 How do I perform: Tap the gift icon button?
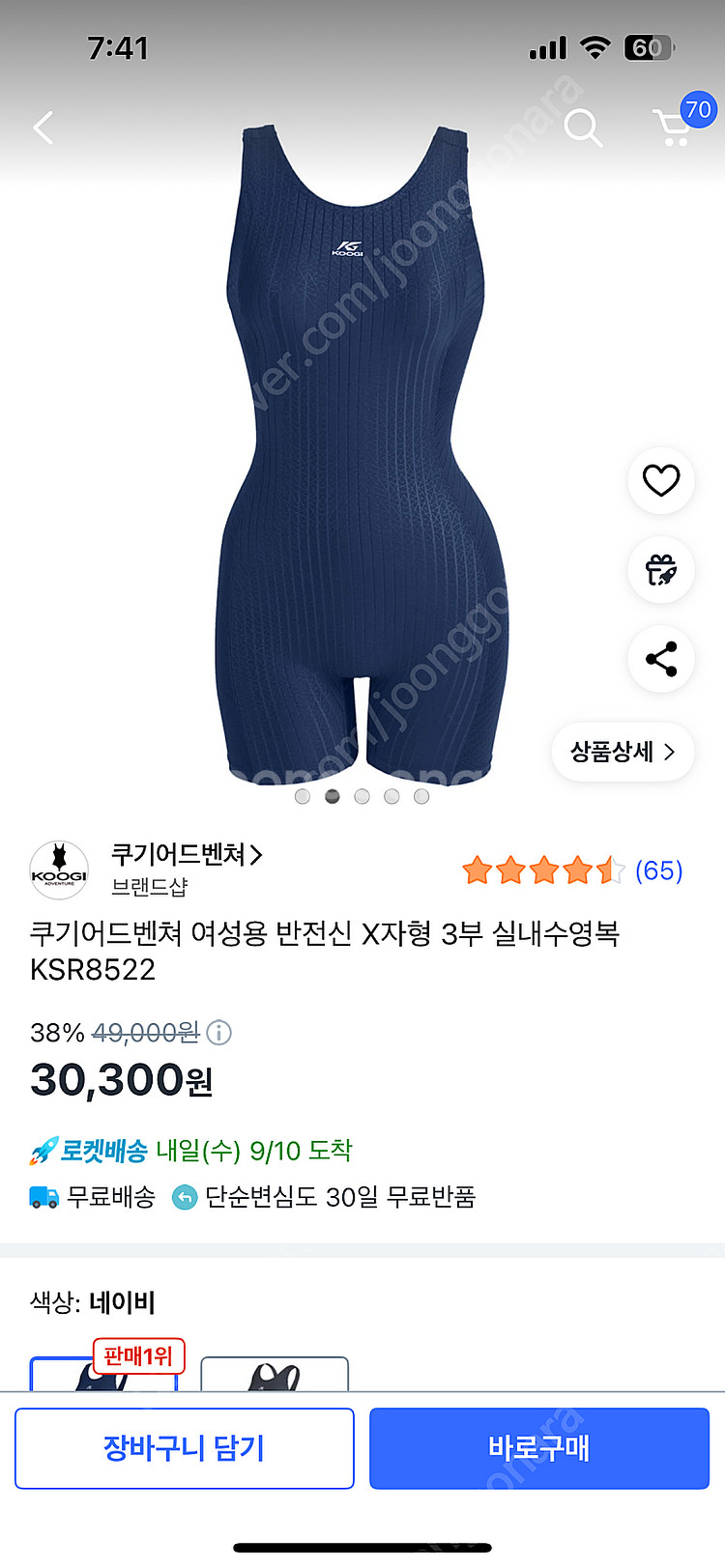(661, 570)
